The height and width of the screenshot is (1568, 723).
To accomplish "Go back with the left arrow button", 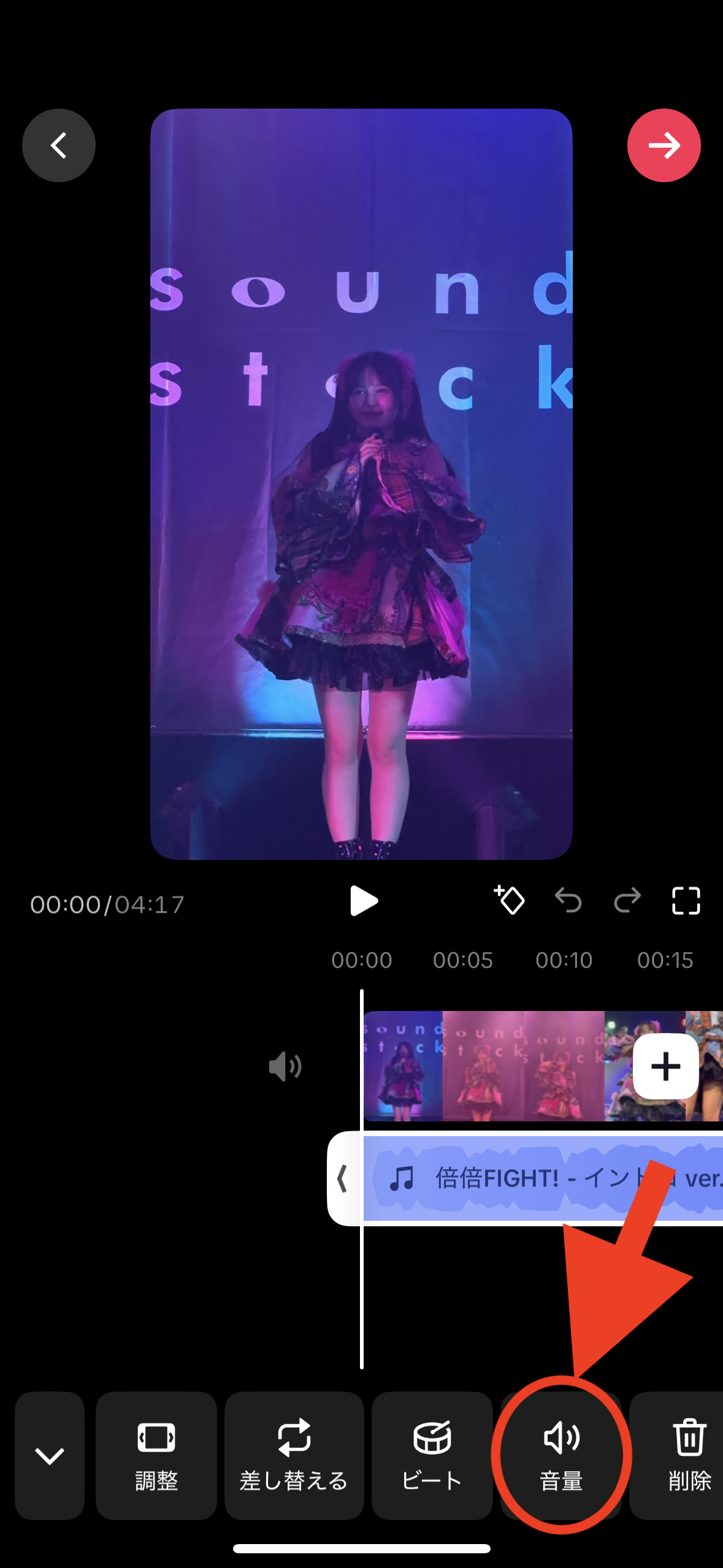I will click(x=59, y=145).
